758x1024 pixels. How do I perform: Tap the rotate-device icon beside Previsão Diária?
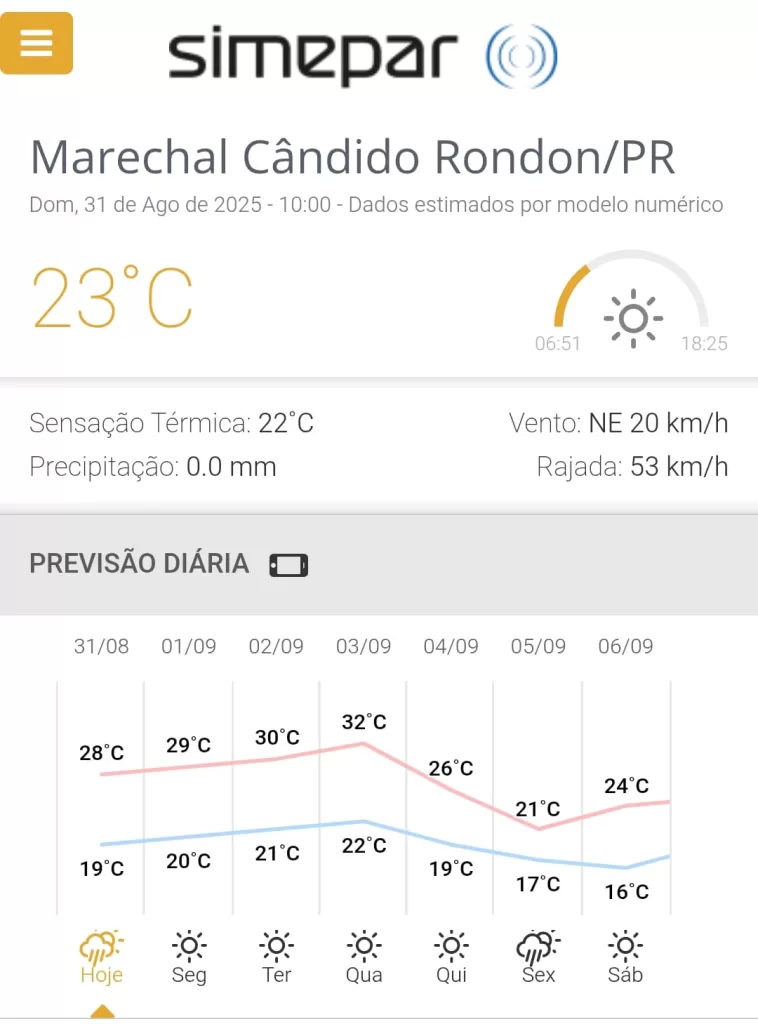[288, 565]
